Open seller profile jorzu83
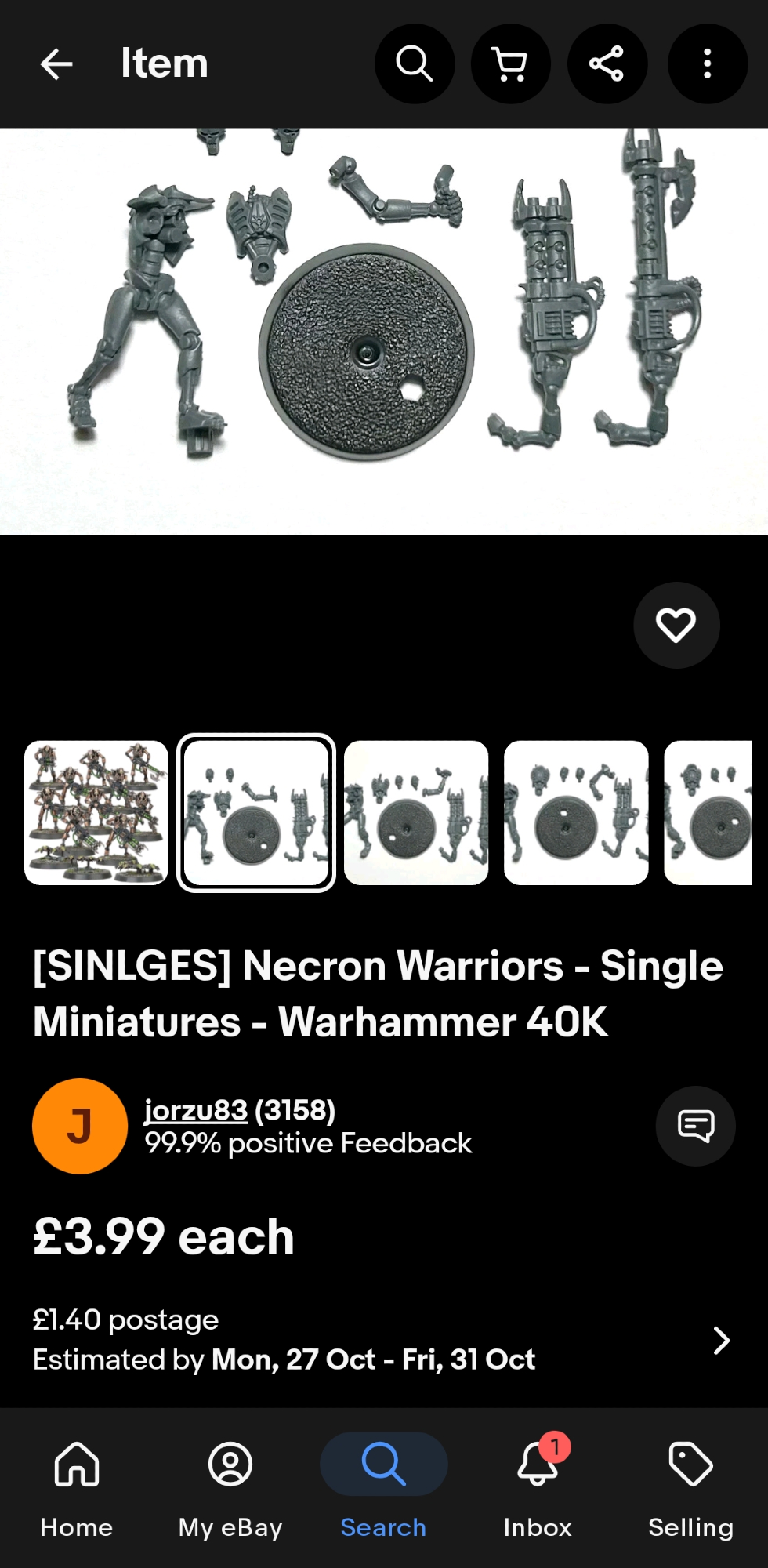Screen dimensions: 768x1568 [196, 1110]
